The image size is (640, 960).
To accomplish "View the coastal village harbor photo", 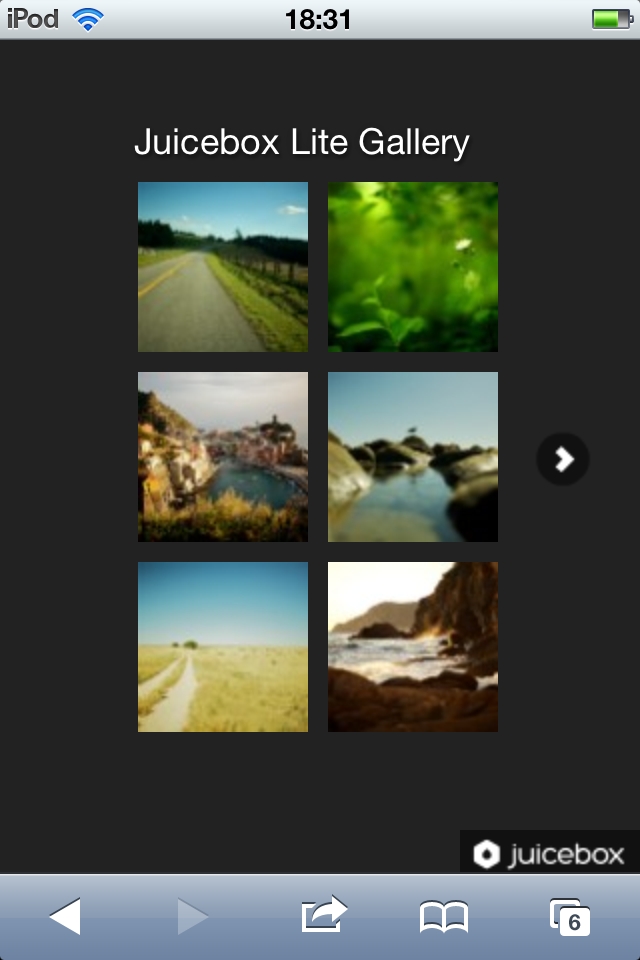I will point(222,457).
